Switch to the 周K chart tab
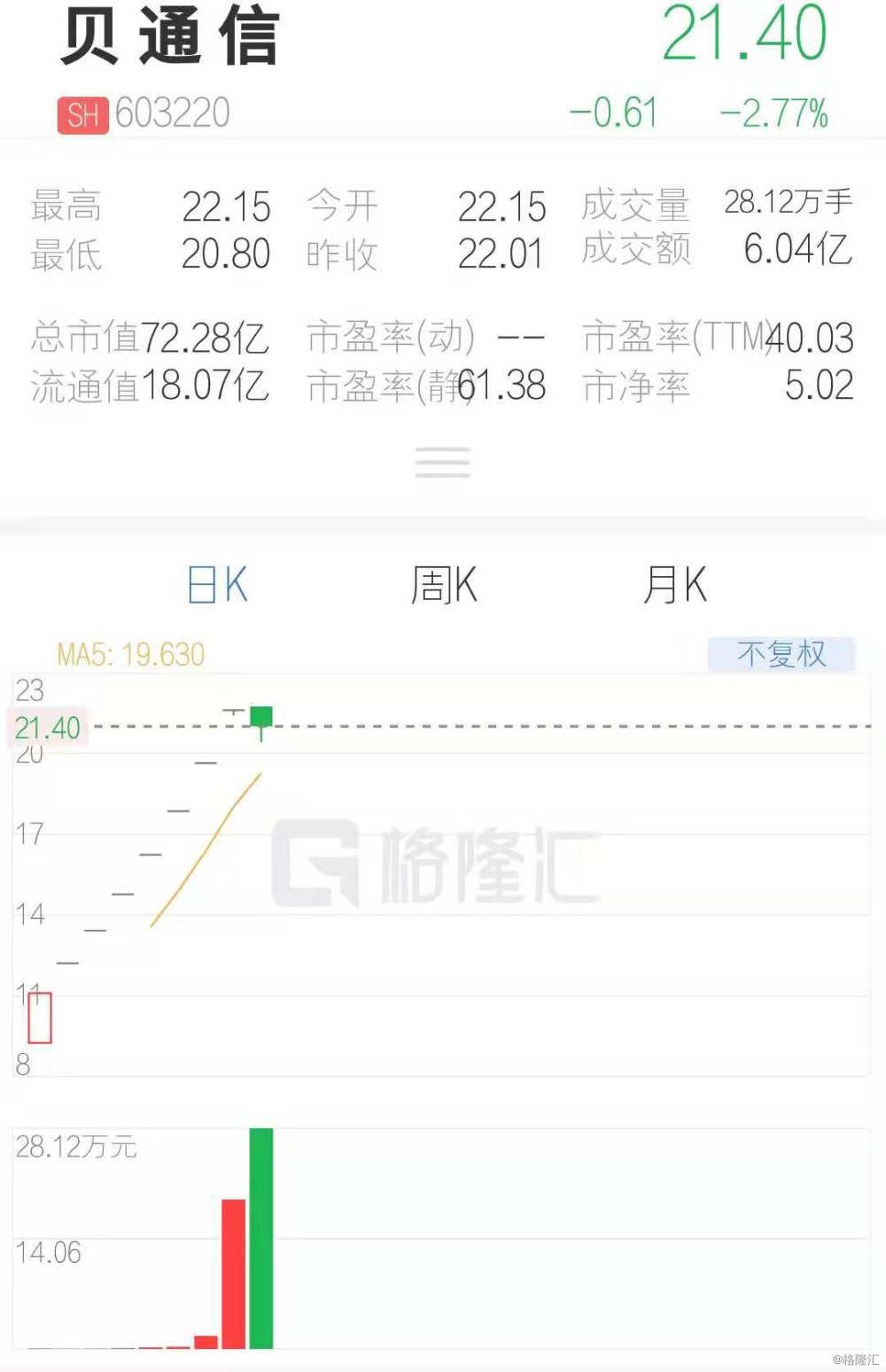 444,585
